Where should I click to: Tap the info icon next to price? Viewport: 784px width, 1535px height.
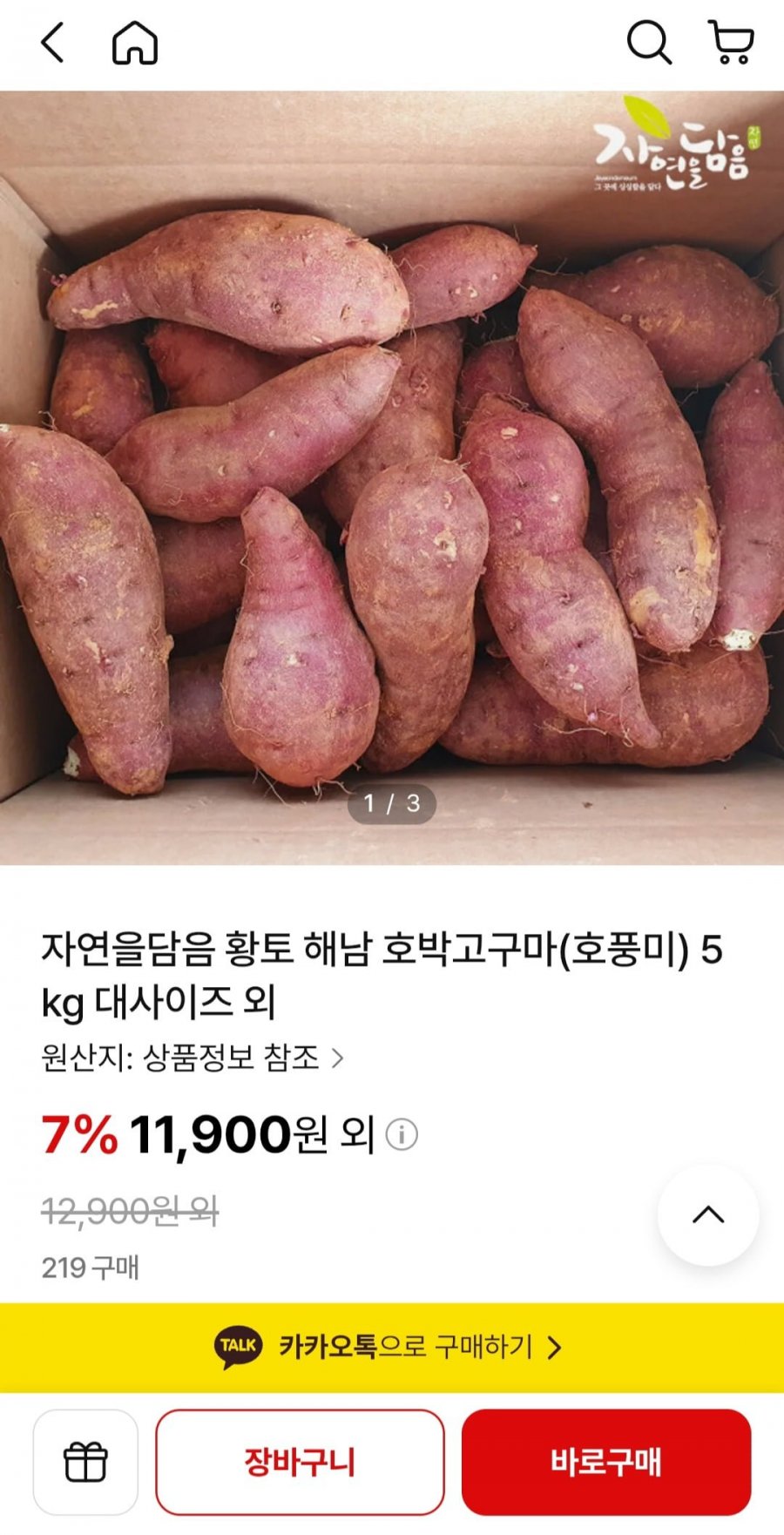pyautogui.click(x=401, y=1135)
